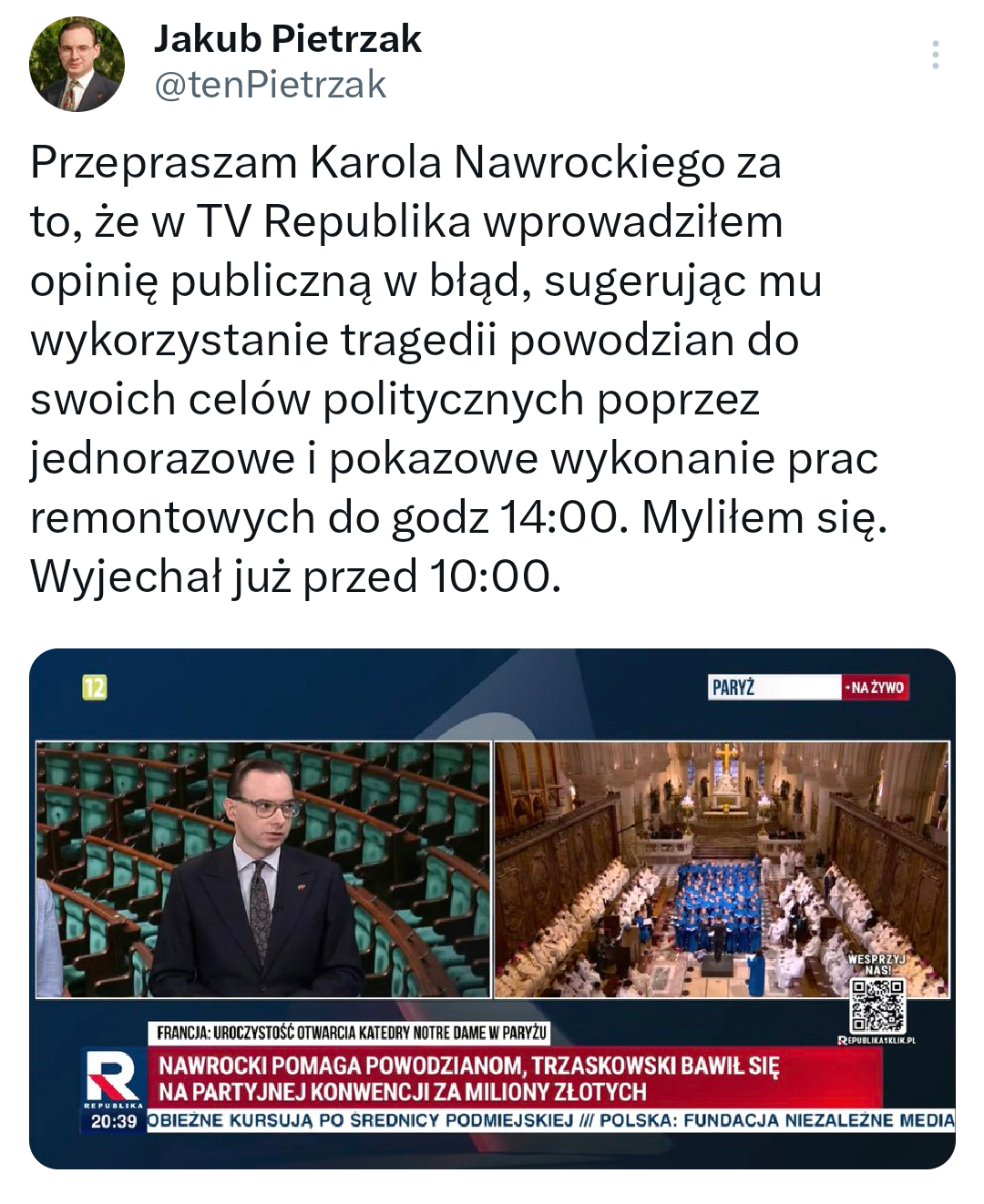Open the @tenPietrzak profile link
This screenshot has height=1204, width=984.
click(271, 85)
